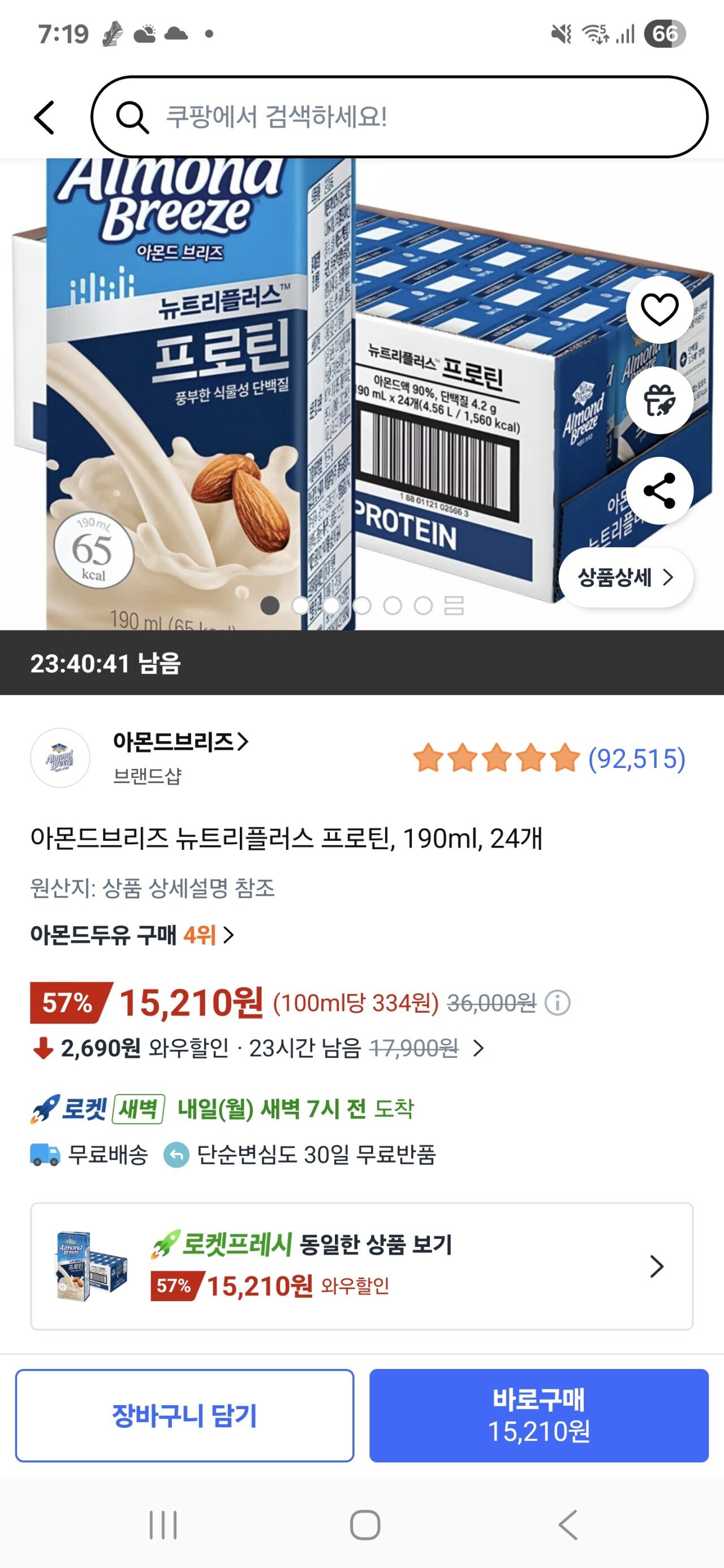Screen dimensions: 724x1568
Task: Tap 장바구니 담기 to add to cart
Action: point(186,1412)
